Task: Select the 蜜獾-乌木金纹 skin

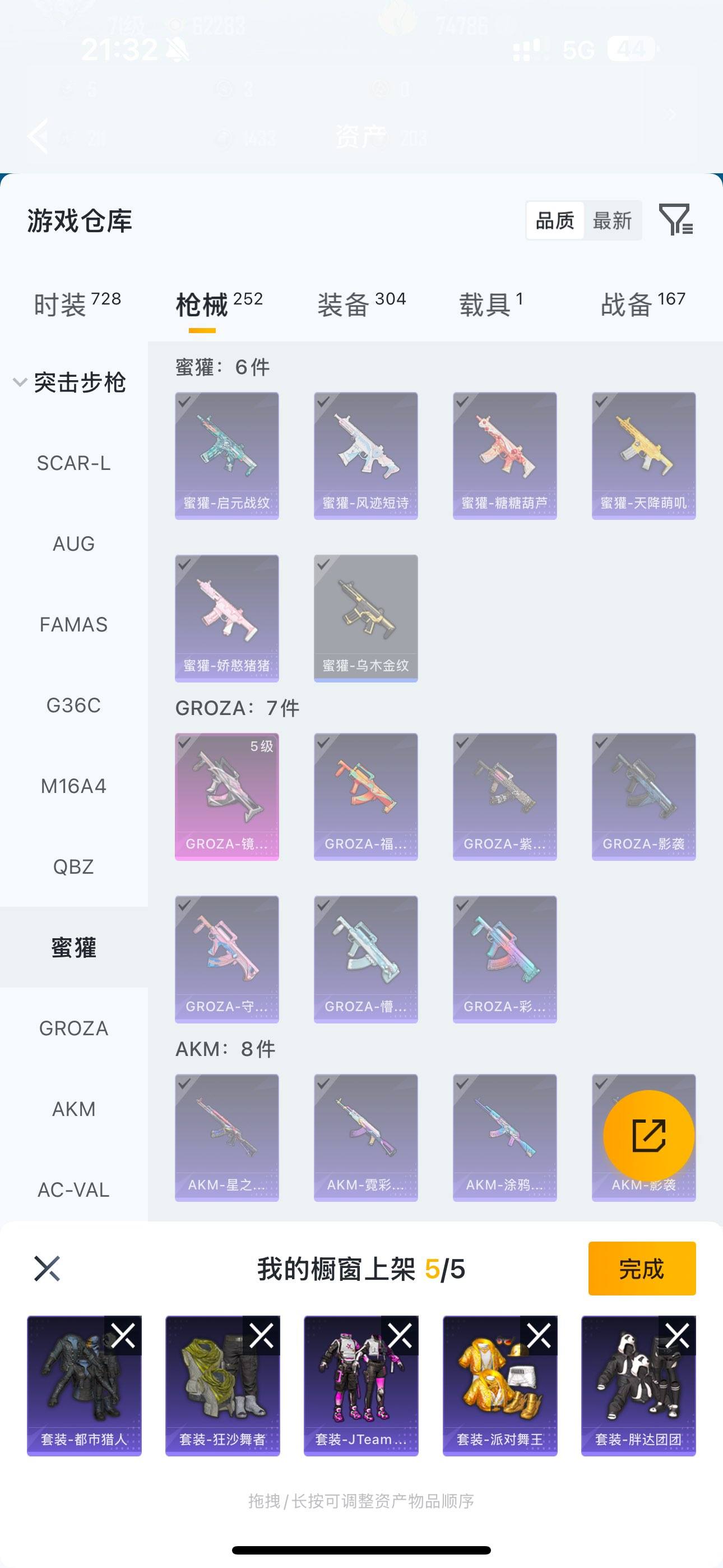Action: click(365, 618)
